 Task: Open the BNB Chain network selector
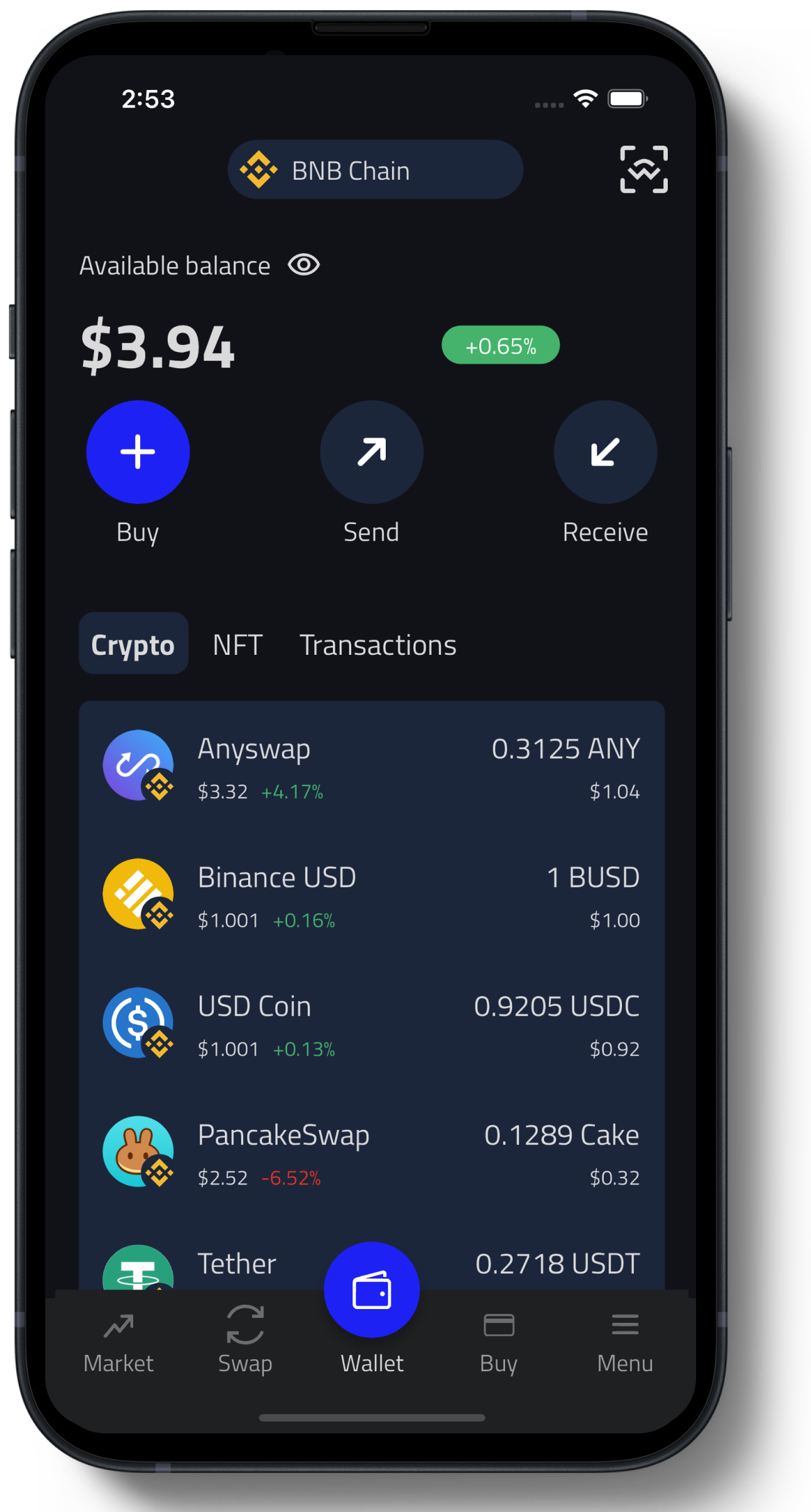(x=375, y=170)
